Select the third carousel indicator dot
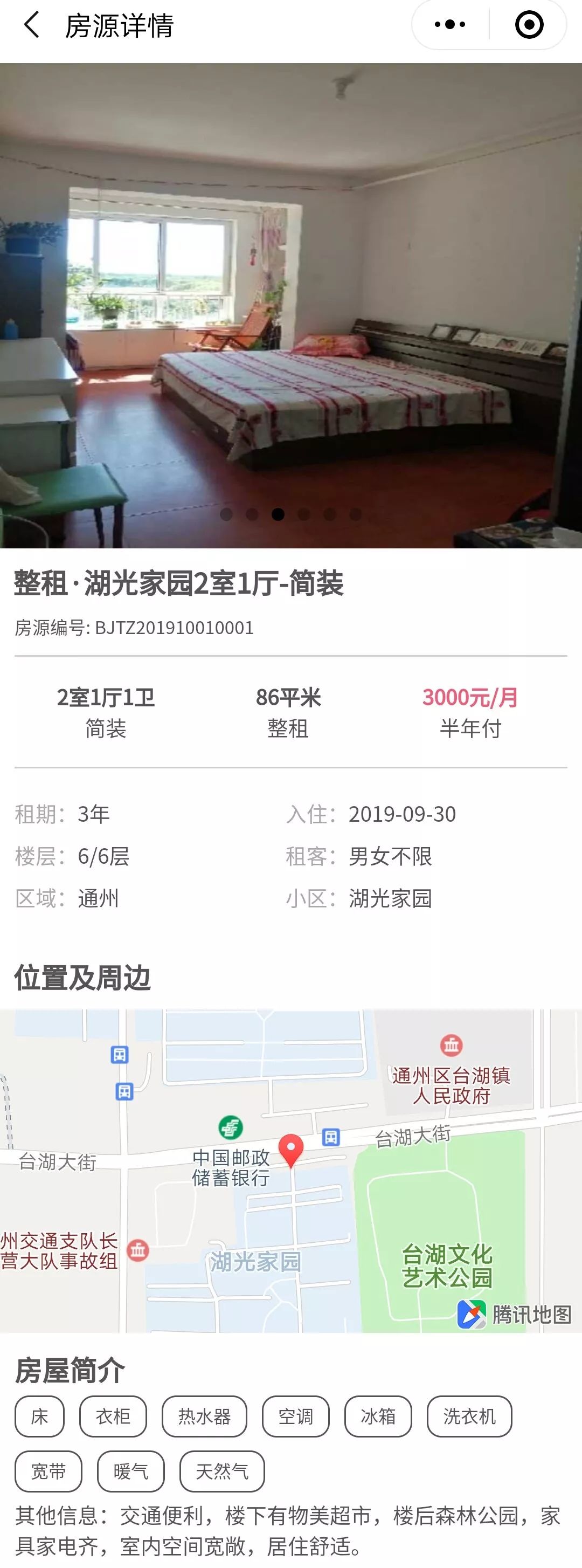582x1568 pixels. (x=279, y=514)
